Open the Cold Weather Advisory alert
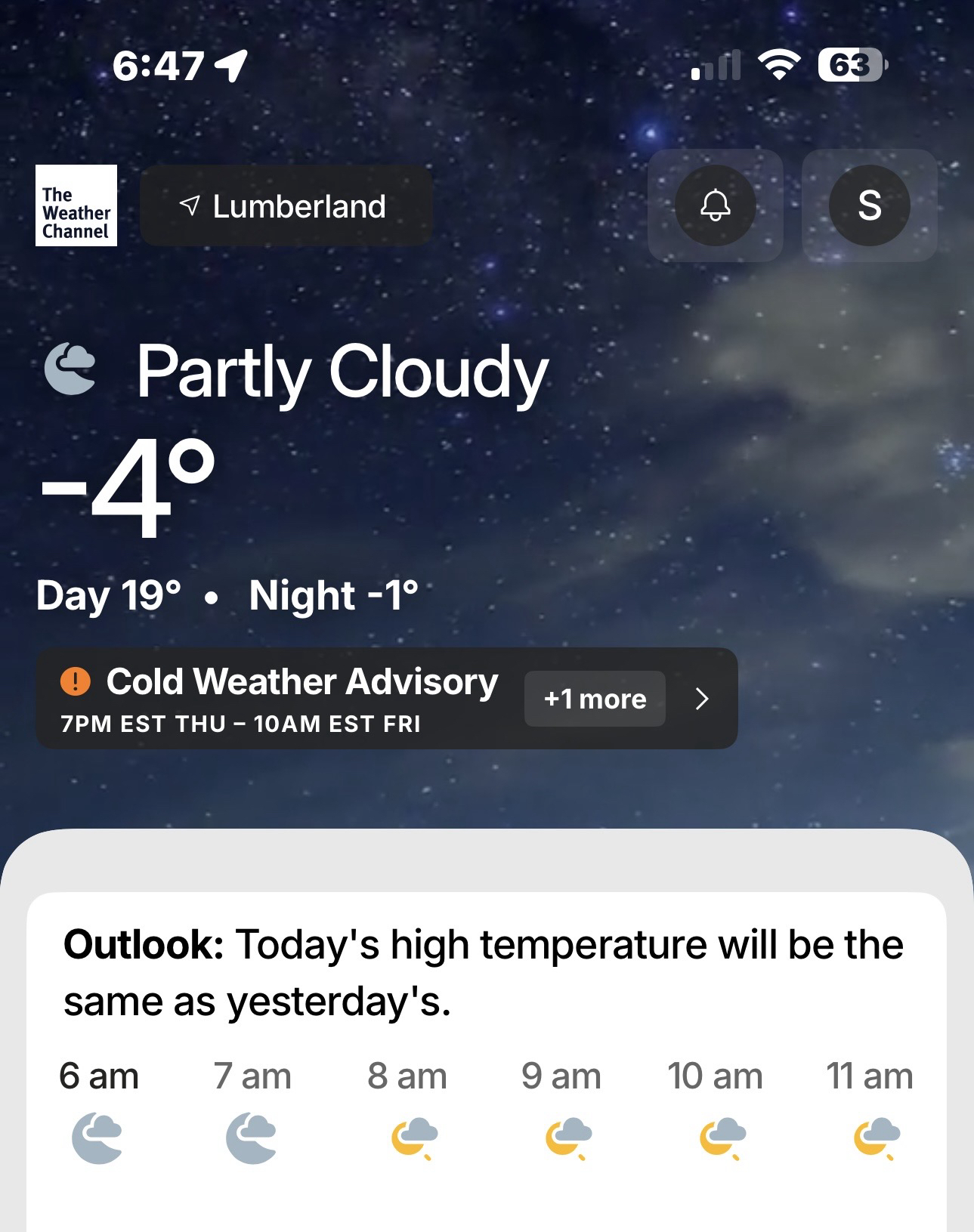This screenshot has height=1232, width=974. point(280,698)
